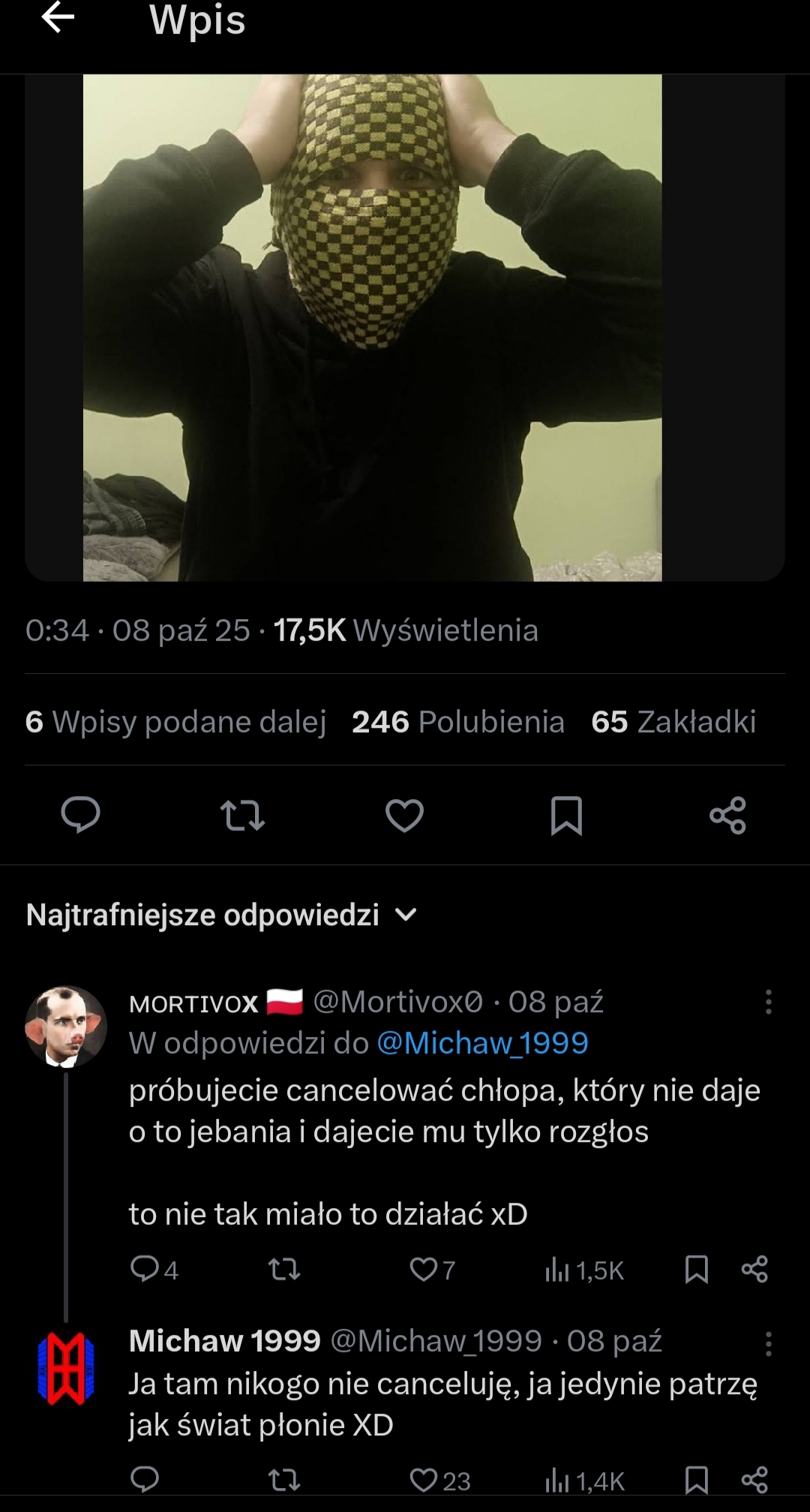Screen dimensions: 810x1512
Task: Open Michaw 1999's profile avatar
Action: 66,1368
